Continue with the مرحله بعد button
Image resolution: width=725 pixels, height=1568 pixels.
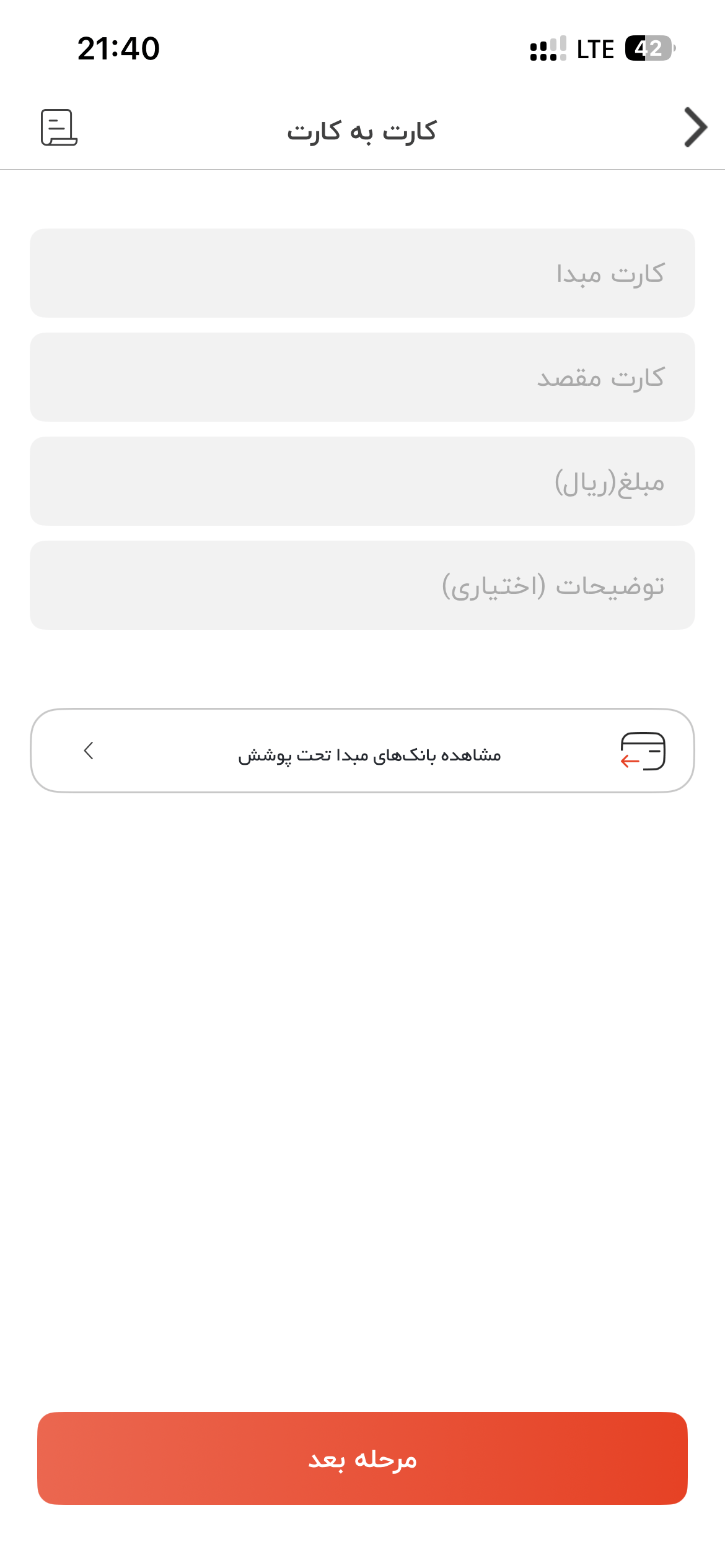[x=362, y=1458]
